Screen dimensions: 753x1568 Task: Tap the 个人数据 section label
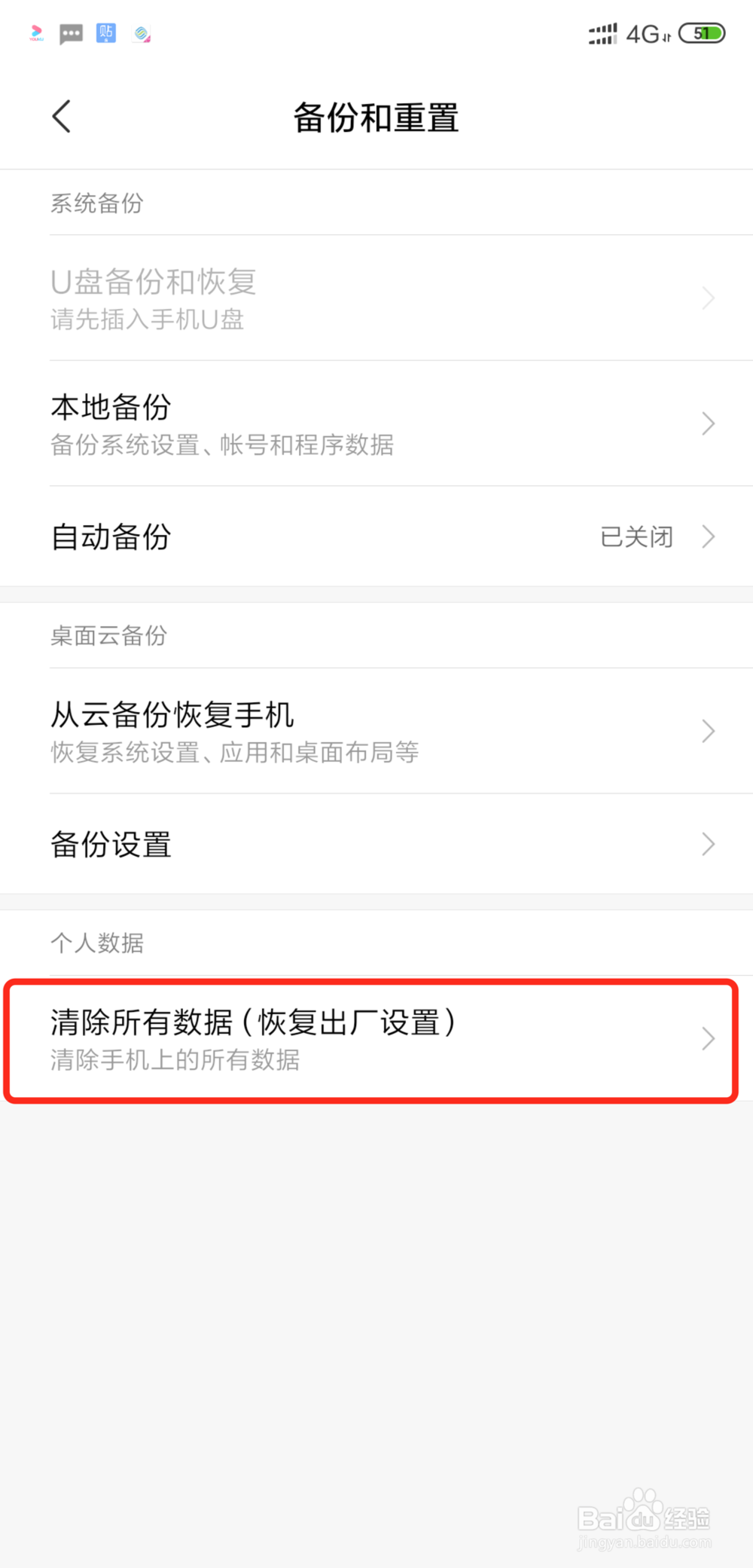point(96,943)
